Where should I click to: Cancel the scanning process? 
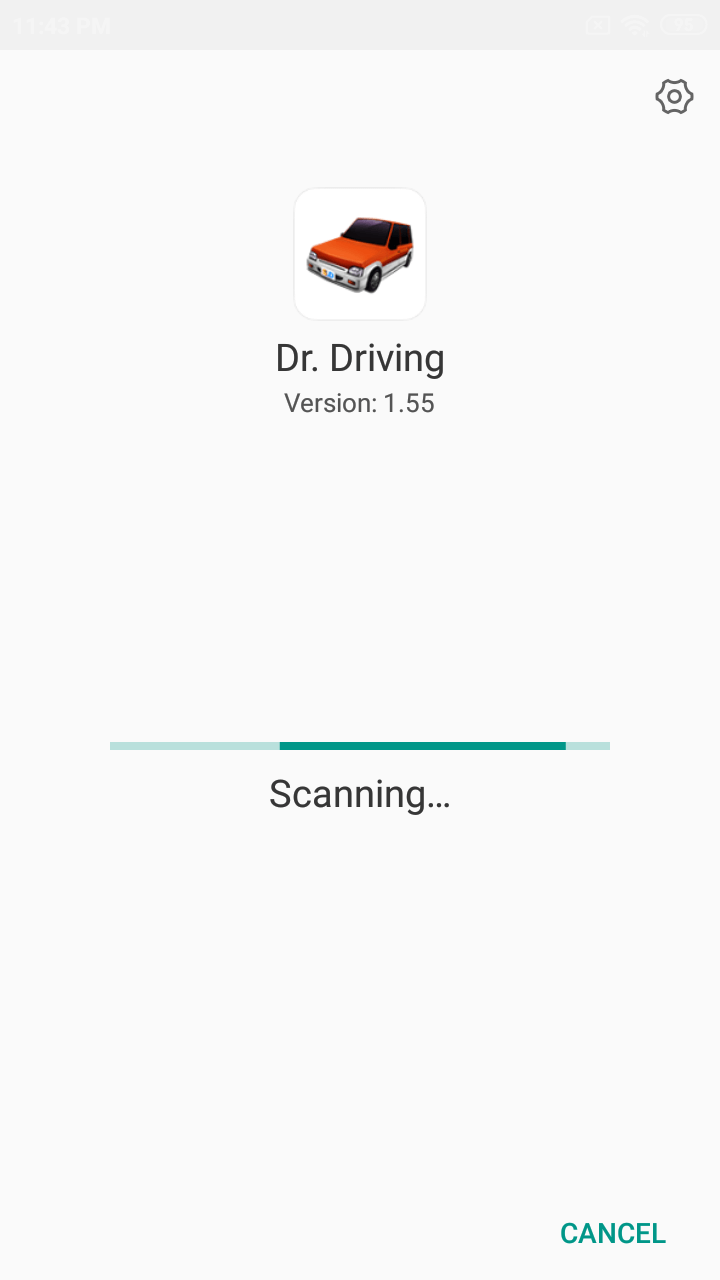[x=613, y=1233]
